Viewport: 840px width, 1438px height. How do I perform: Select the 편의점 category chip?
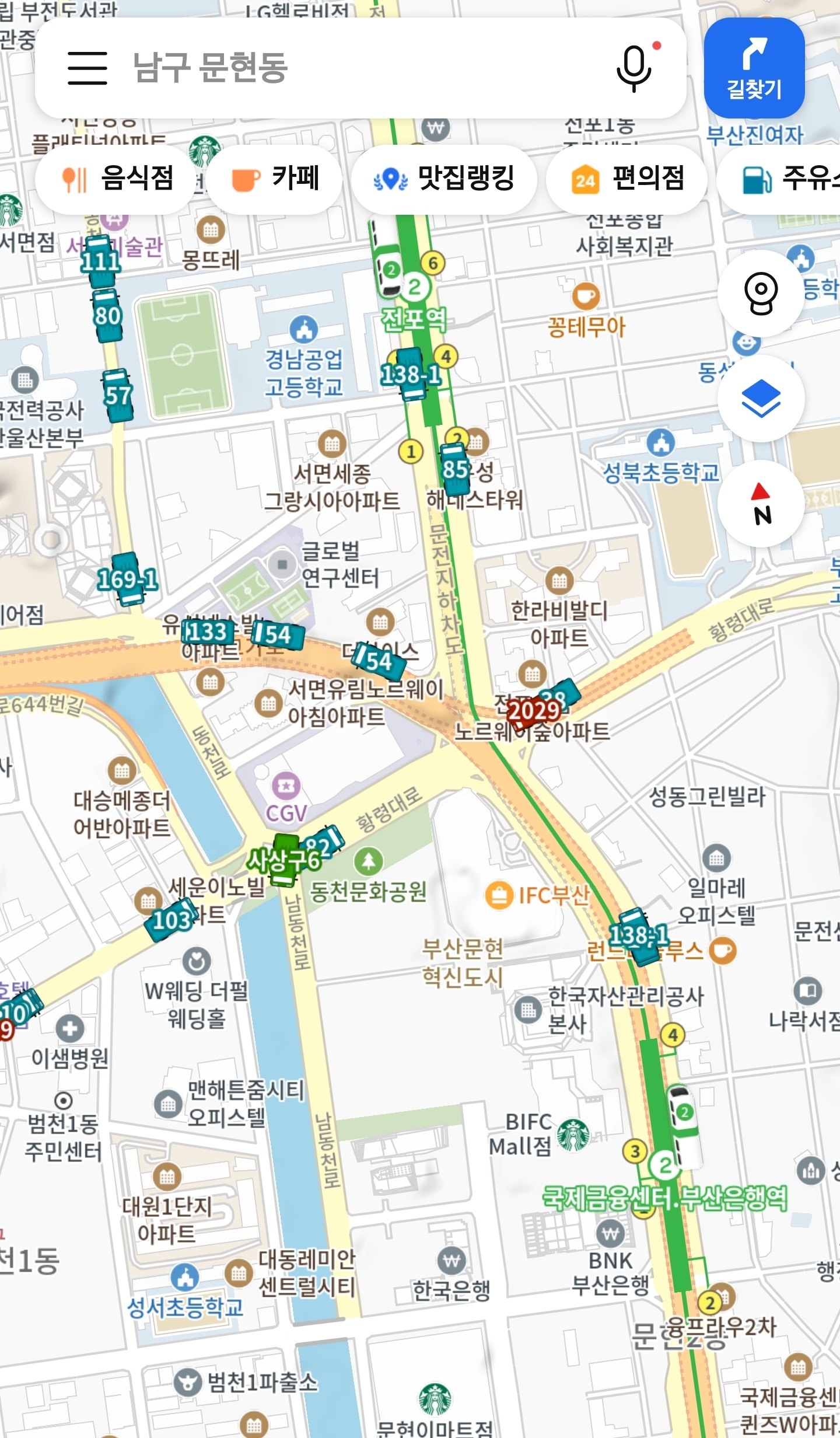pos(627,179)
